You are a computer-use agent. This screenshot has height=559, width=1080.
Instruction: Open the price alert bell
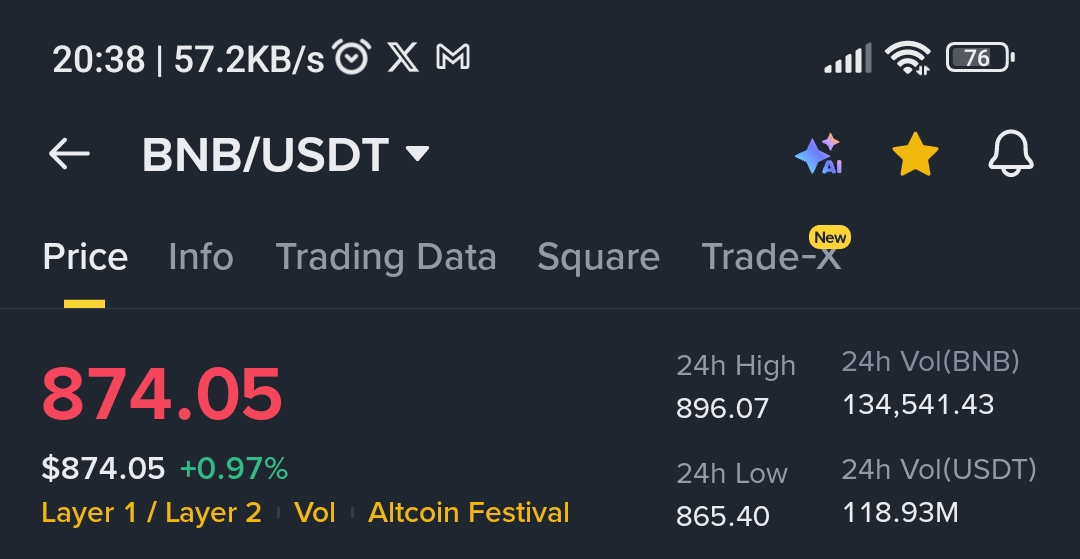(1010, 154)
